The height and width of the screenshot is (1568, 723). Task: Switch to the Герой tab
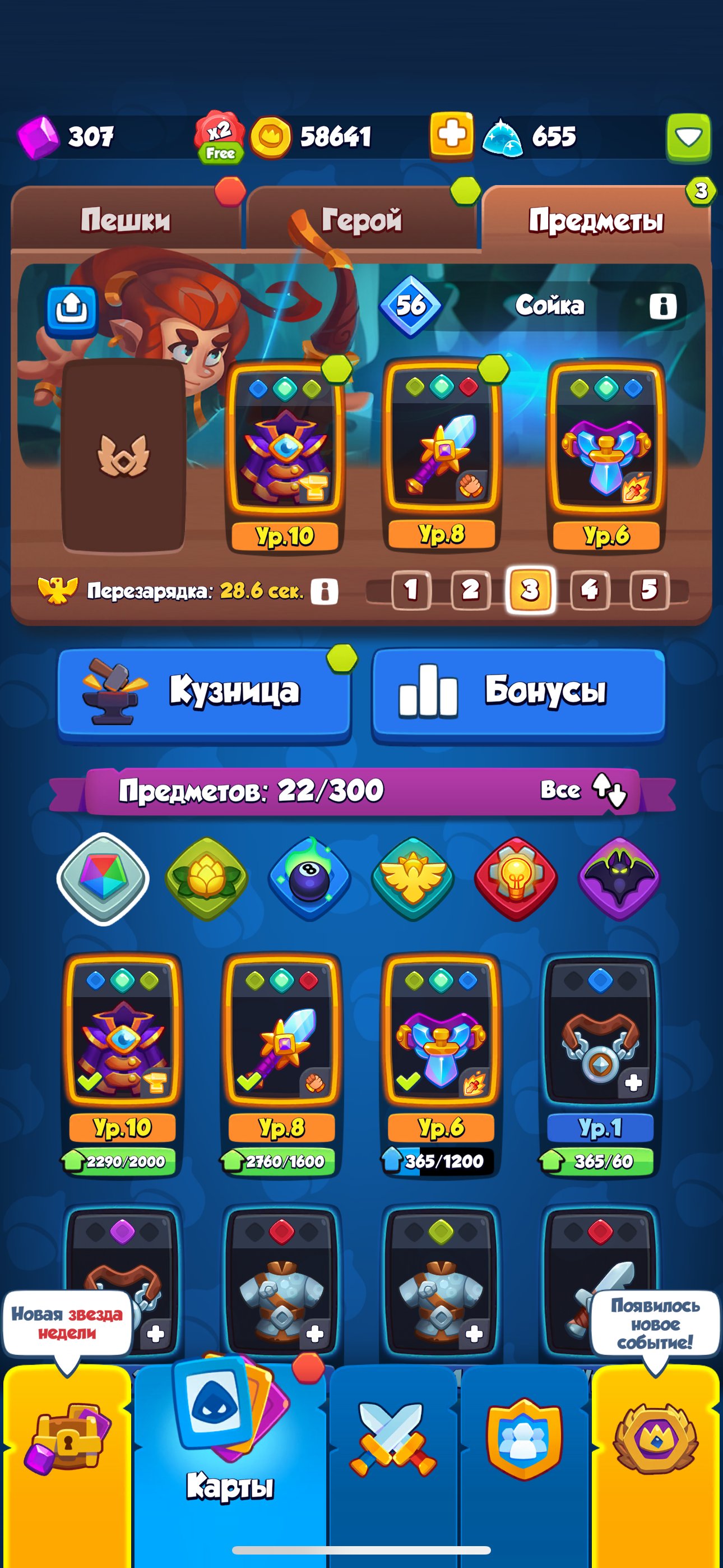tap(361, 220)
